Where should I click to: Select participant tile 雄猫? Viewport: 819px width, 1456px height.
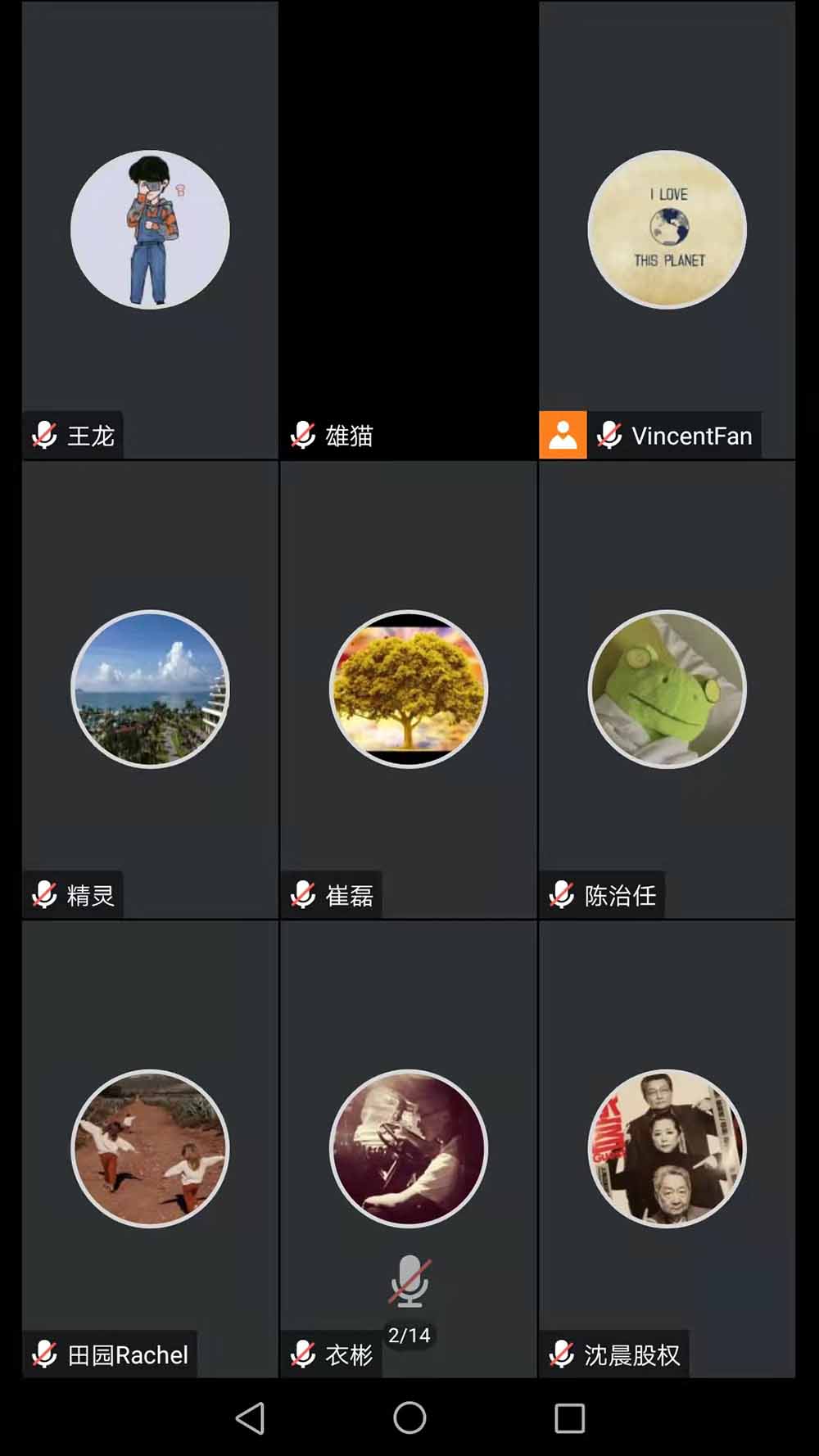[408, 229]
